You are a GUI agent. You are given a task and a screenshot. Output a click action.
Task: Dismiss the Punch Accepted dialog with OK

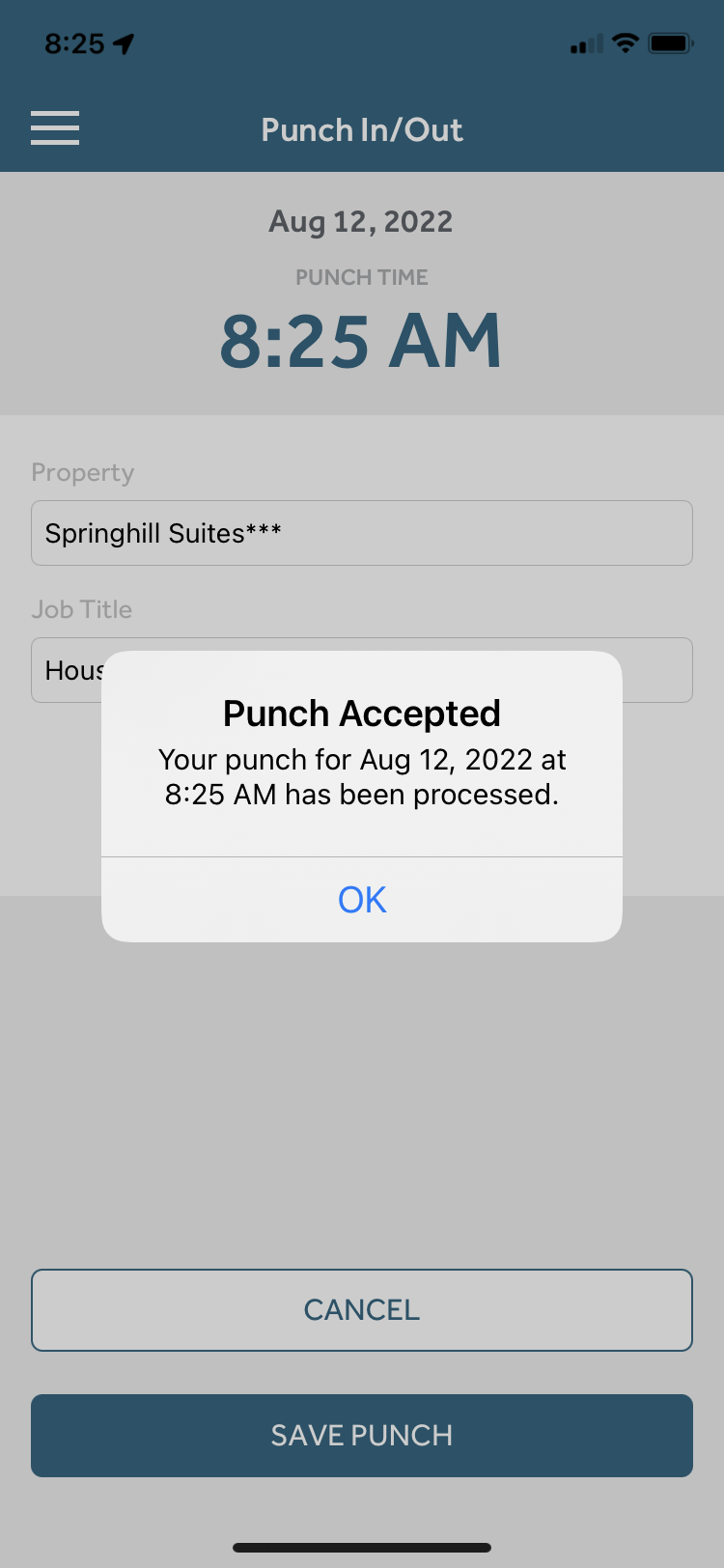(x=362, y=900)
